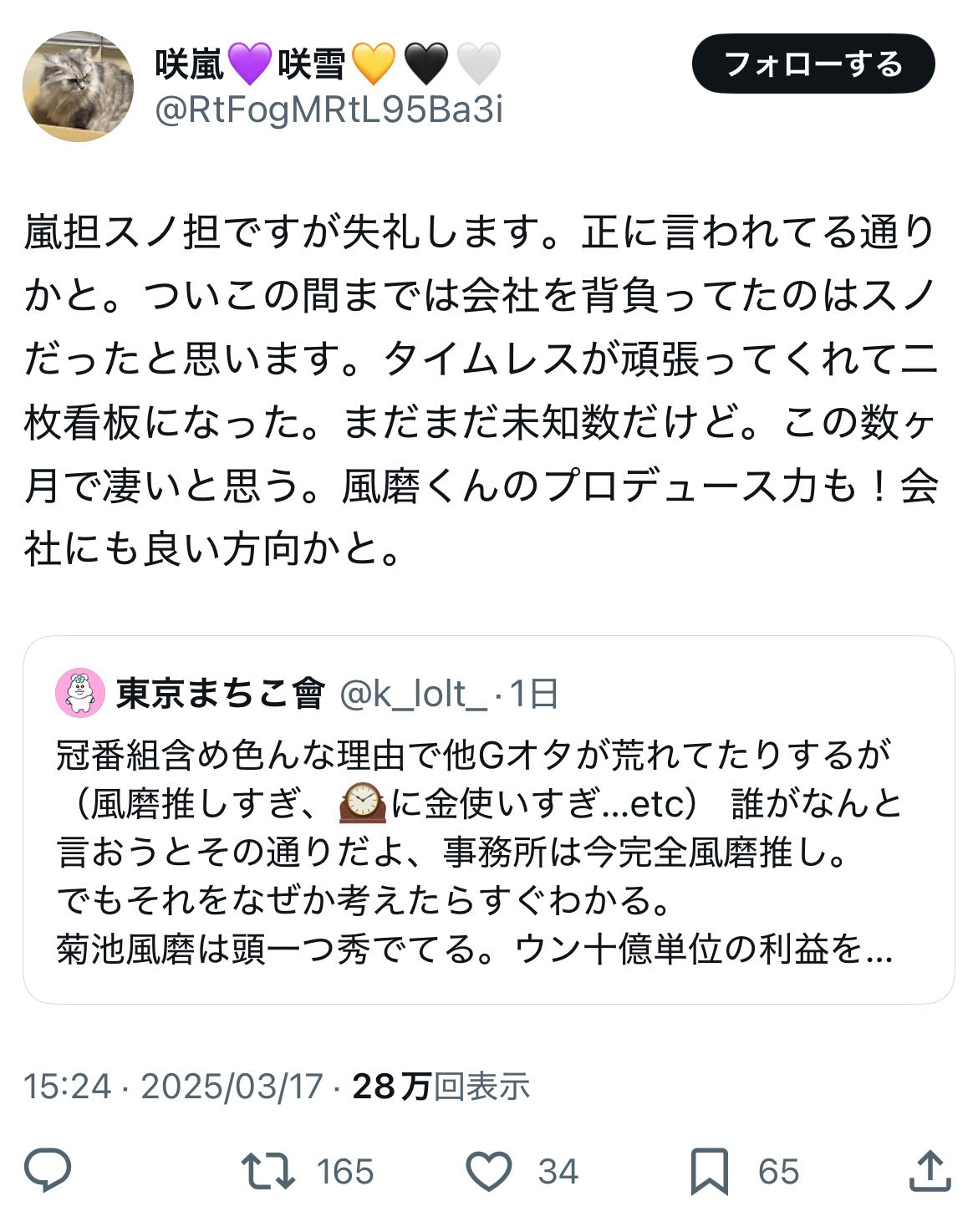Open the quoted post by 東京まちこ會
978x1232 pixels.
tap(488, 853)
